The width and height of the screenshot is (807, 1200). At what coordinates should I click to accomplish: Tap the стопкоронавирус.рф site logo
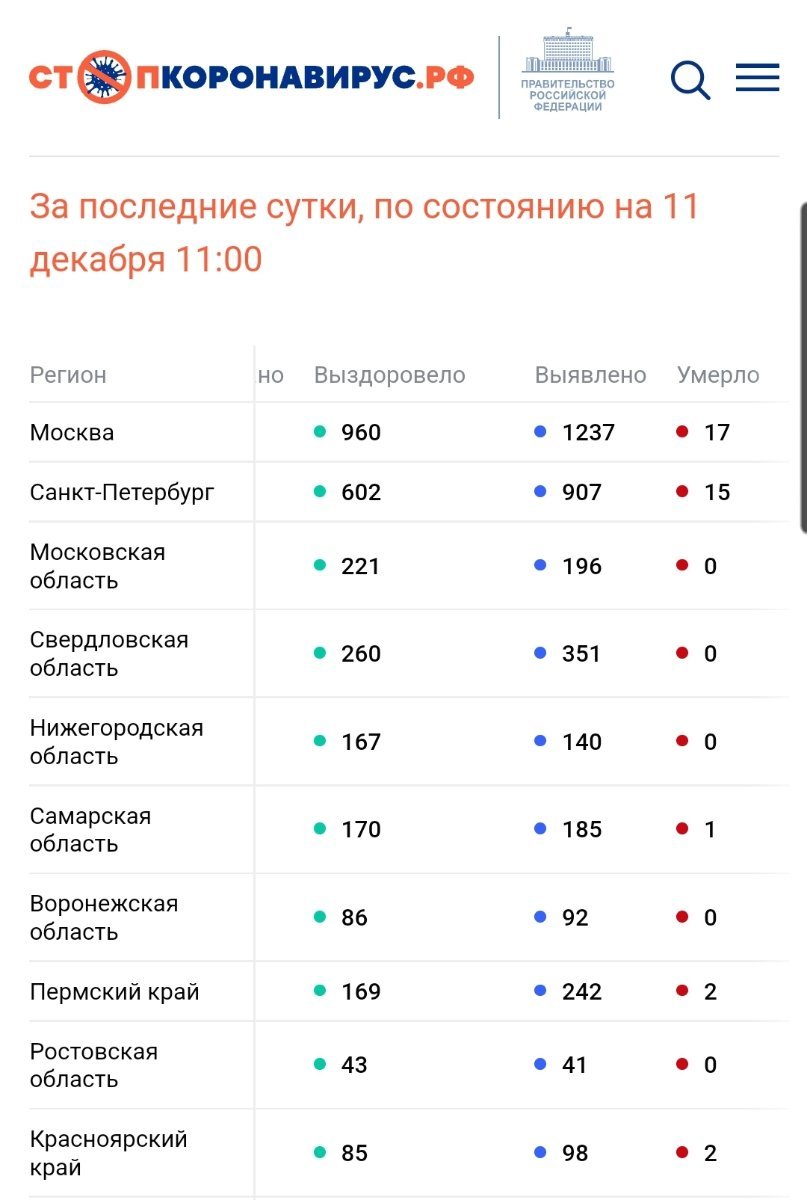pos(251,78)
